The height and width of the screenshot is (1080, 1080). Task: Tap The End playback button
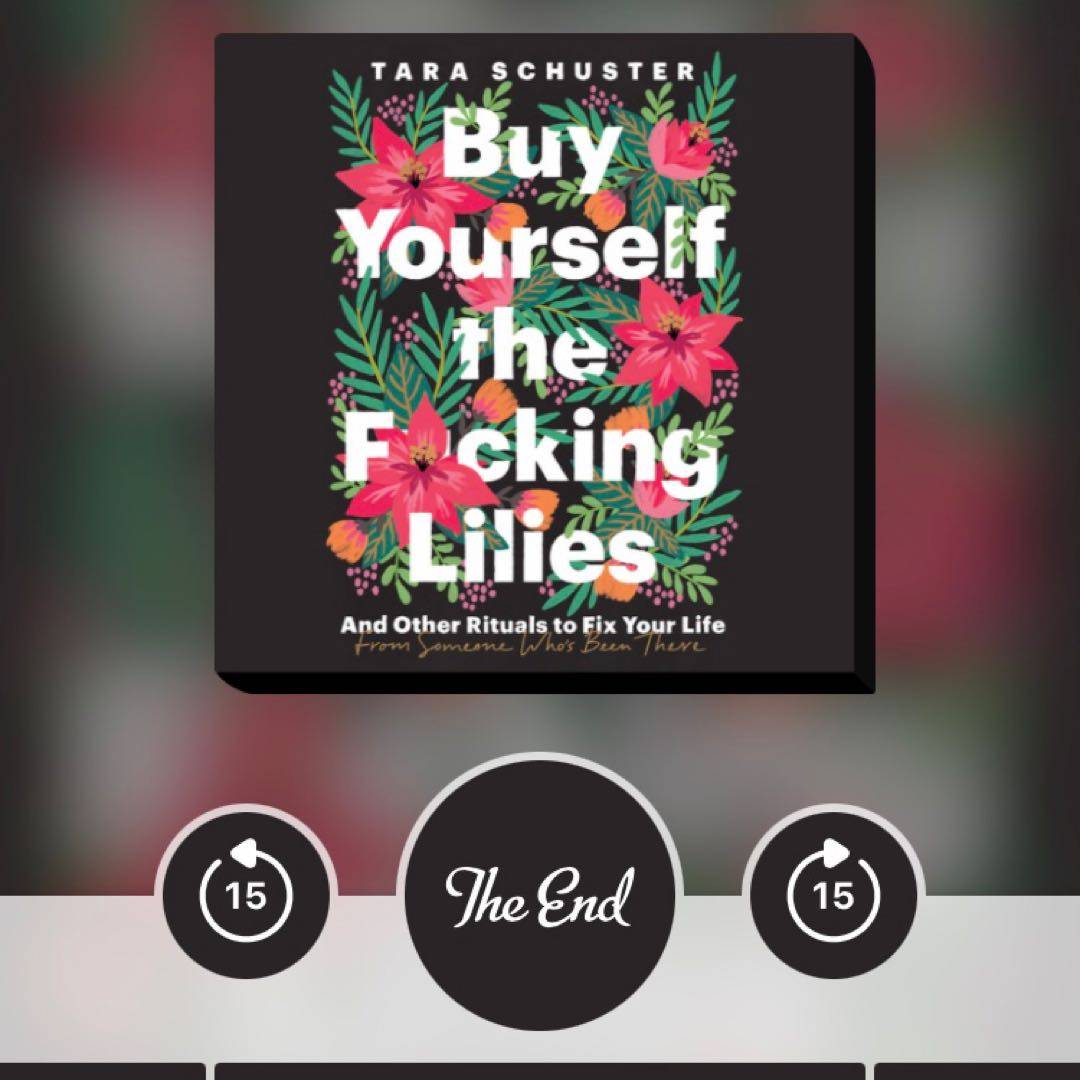[540, 894]
